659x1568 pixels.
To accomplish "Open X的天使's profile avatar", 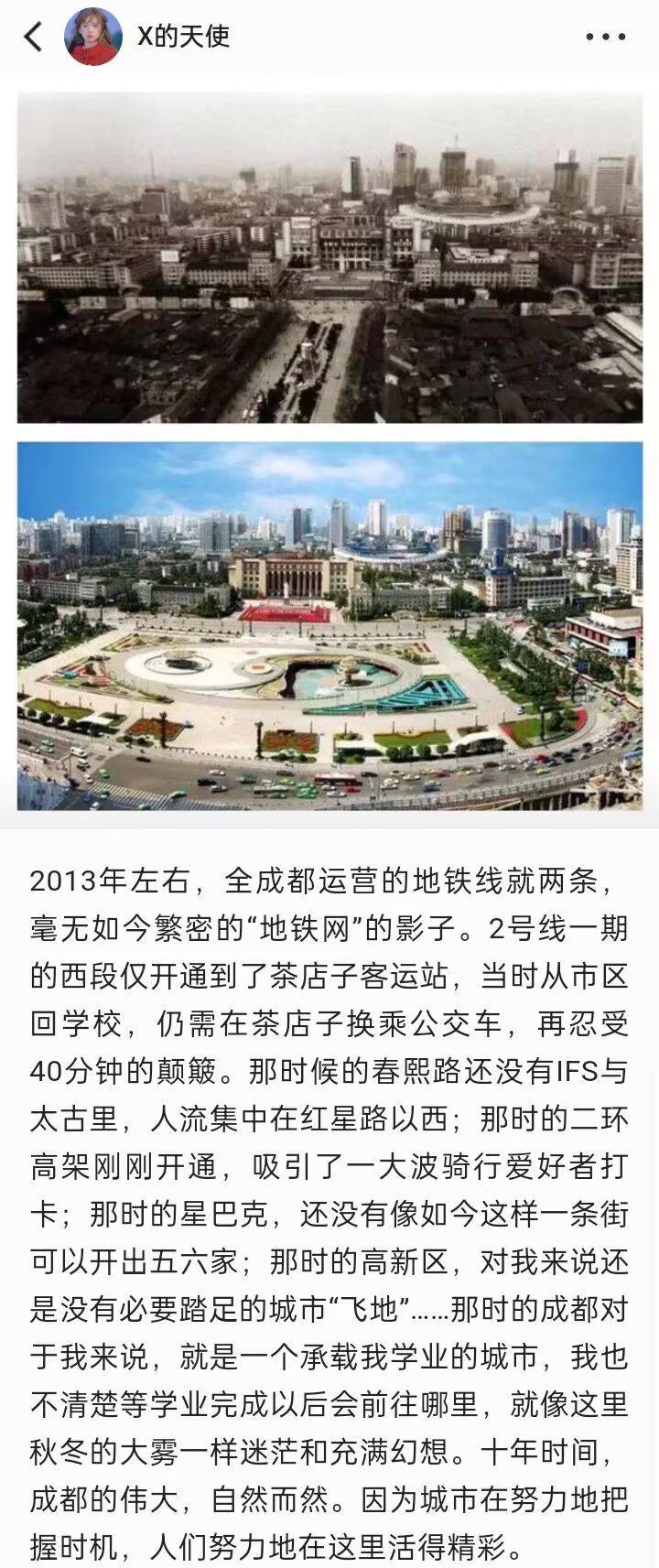I will click(92, 37).
